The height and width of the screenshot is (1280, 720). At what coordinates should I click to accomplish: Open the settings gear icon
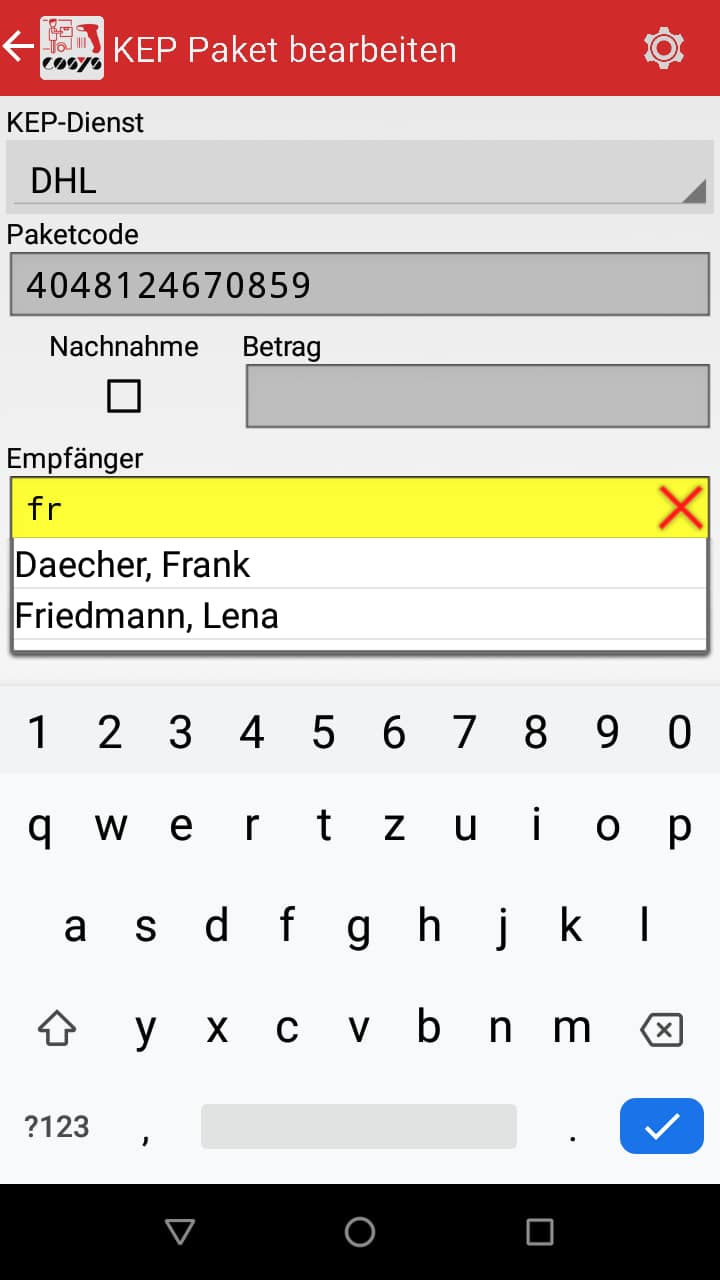tap(665, 47)
